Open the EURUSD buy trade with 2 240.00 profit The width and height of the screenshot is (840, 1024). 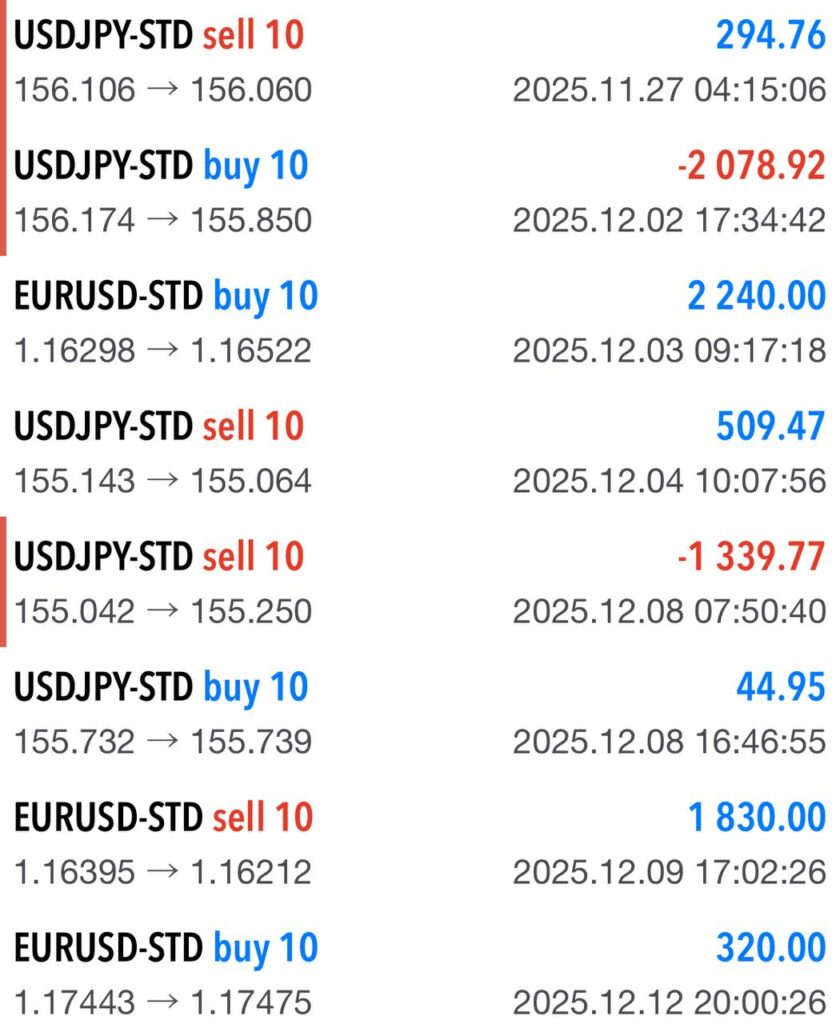click(420, 322)
